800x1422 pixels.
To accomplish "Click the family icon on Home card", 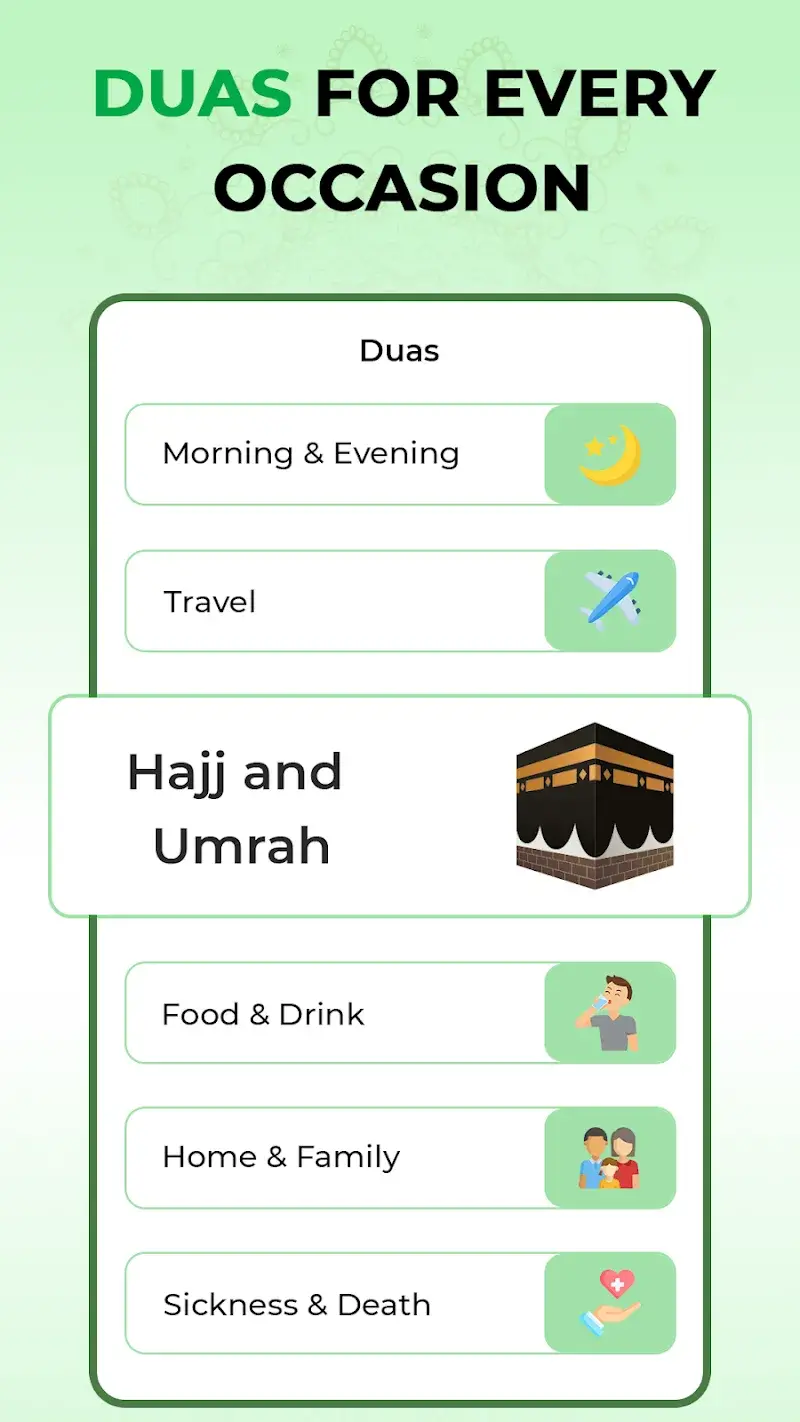I will (x=610, y=1157).
